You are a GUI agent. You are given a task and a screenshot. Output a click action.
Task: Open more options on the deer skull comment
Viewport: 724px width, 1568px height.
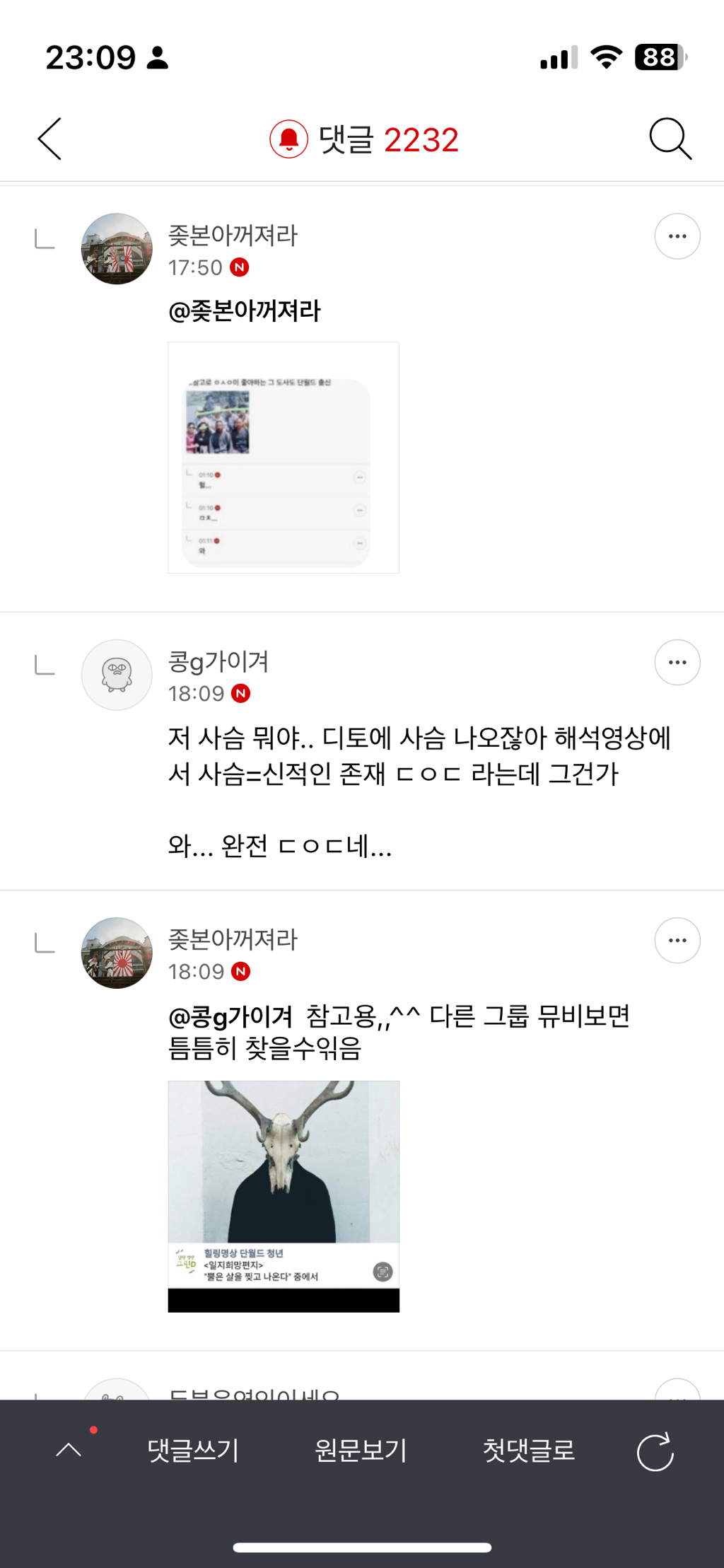click(677, 941)
